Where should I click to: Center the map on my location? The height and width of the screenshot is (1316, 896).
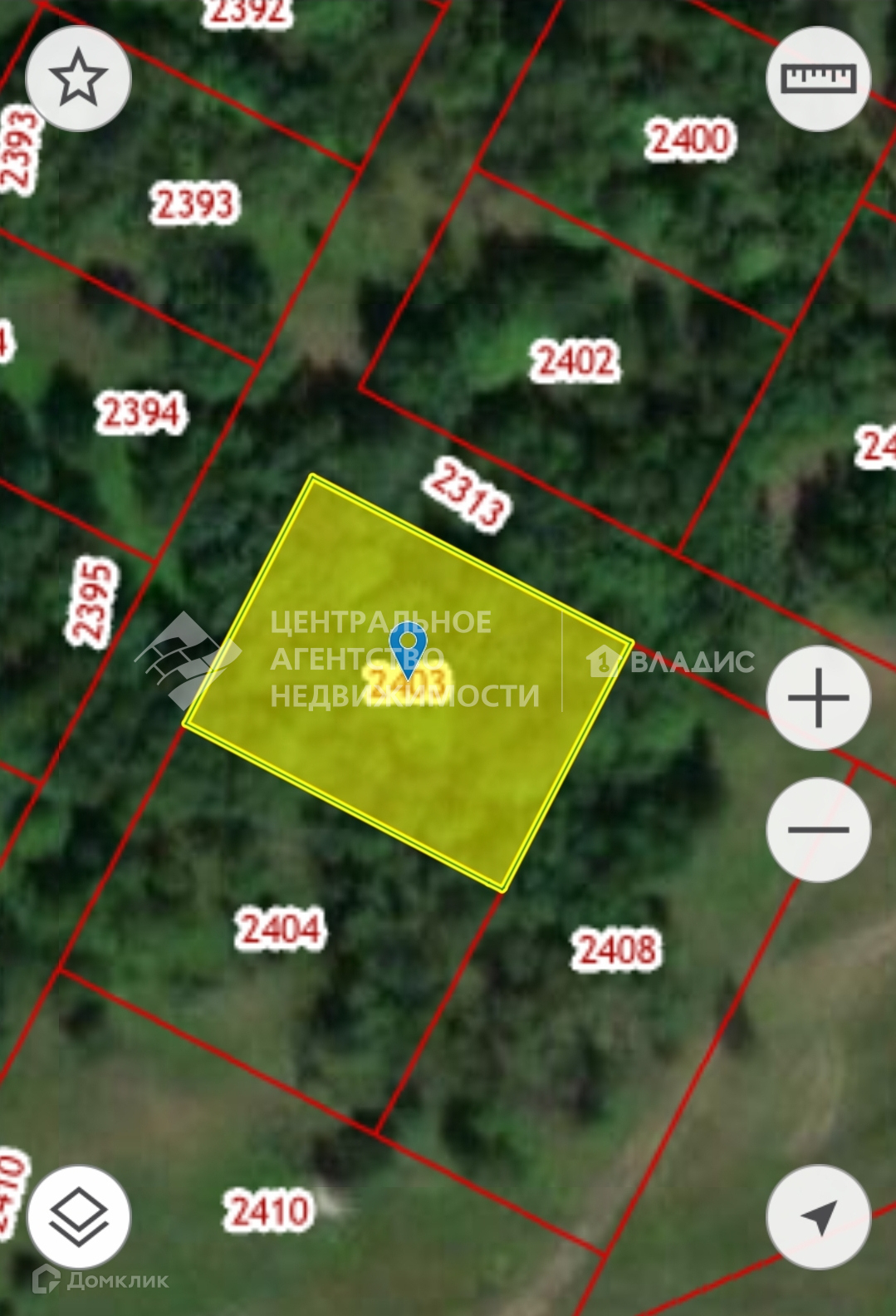coord(818,1217)
